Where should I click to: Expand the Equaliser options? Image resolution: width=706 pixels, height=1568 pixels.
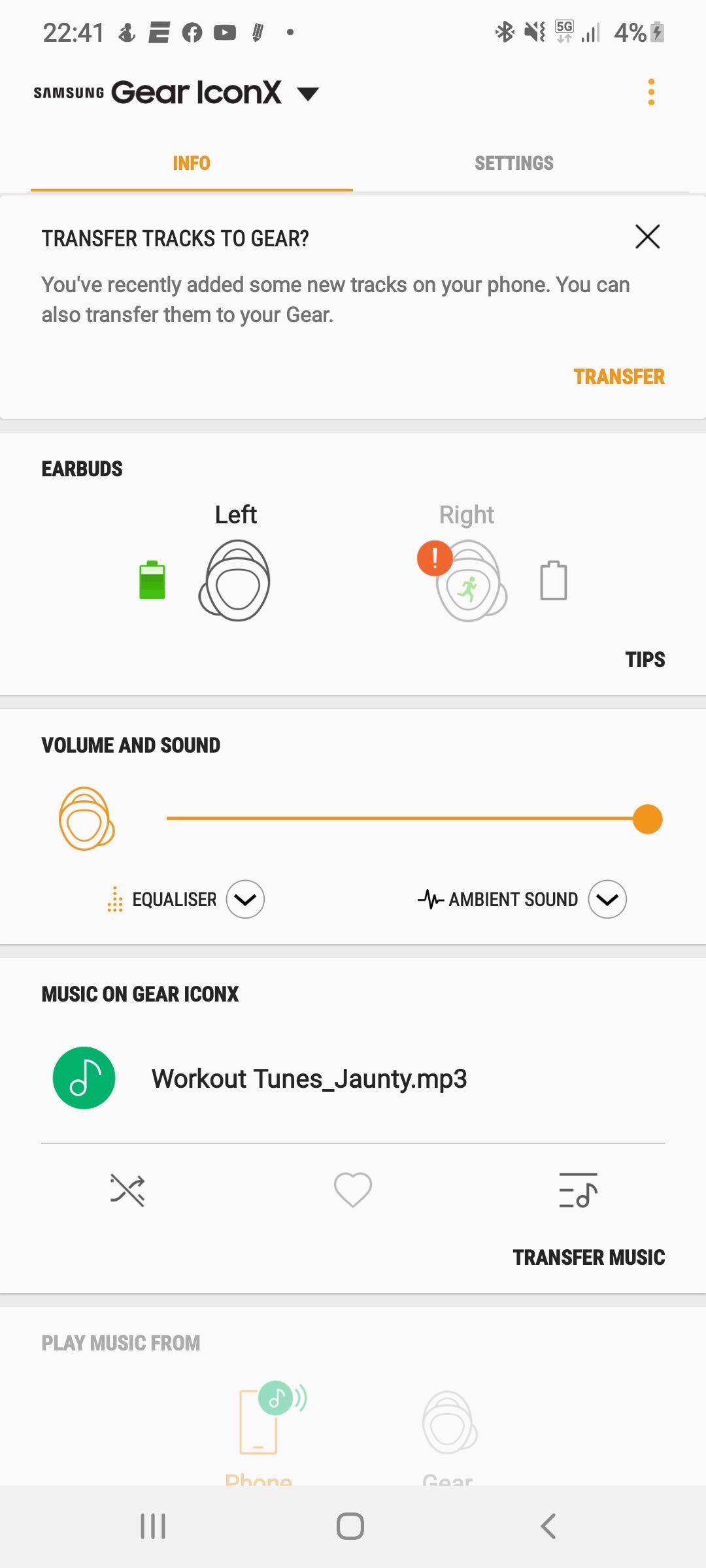[x=245, y=900]
